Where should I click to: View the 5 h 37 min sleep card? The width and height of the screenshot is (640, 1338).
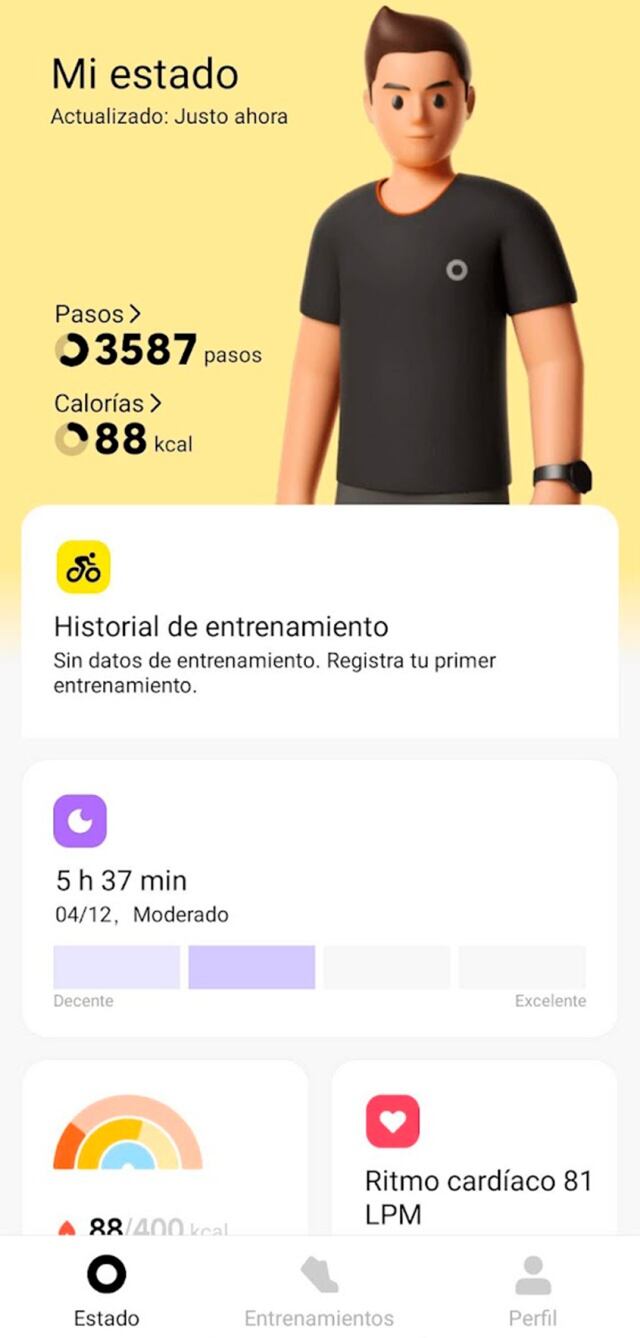coord(319,897)
